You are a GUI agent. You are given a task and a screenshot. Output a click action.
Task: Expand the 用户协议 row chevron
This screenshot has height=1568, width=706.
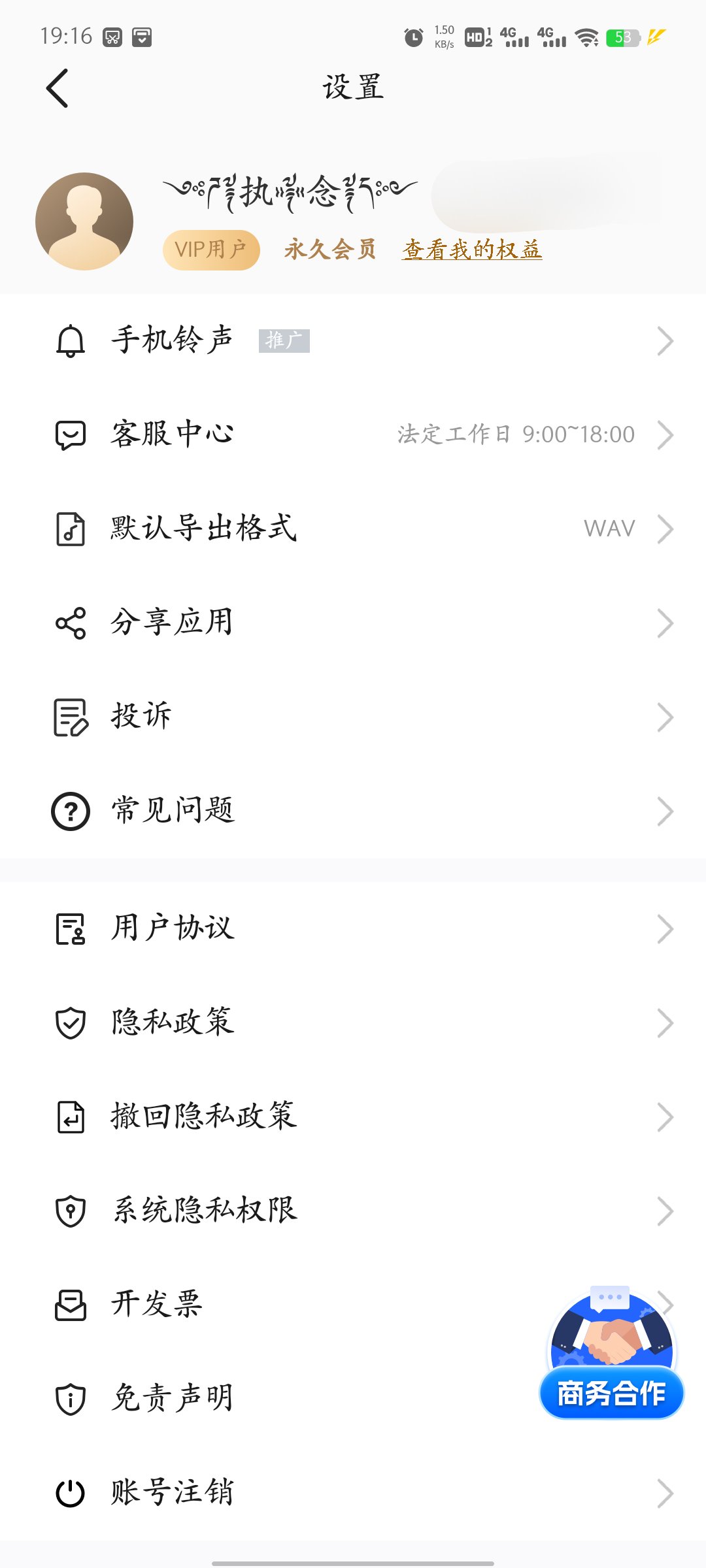(x=665, y=928)
